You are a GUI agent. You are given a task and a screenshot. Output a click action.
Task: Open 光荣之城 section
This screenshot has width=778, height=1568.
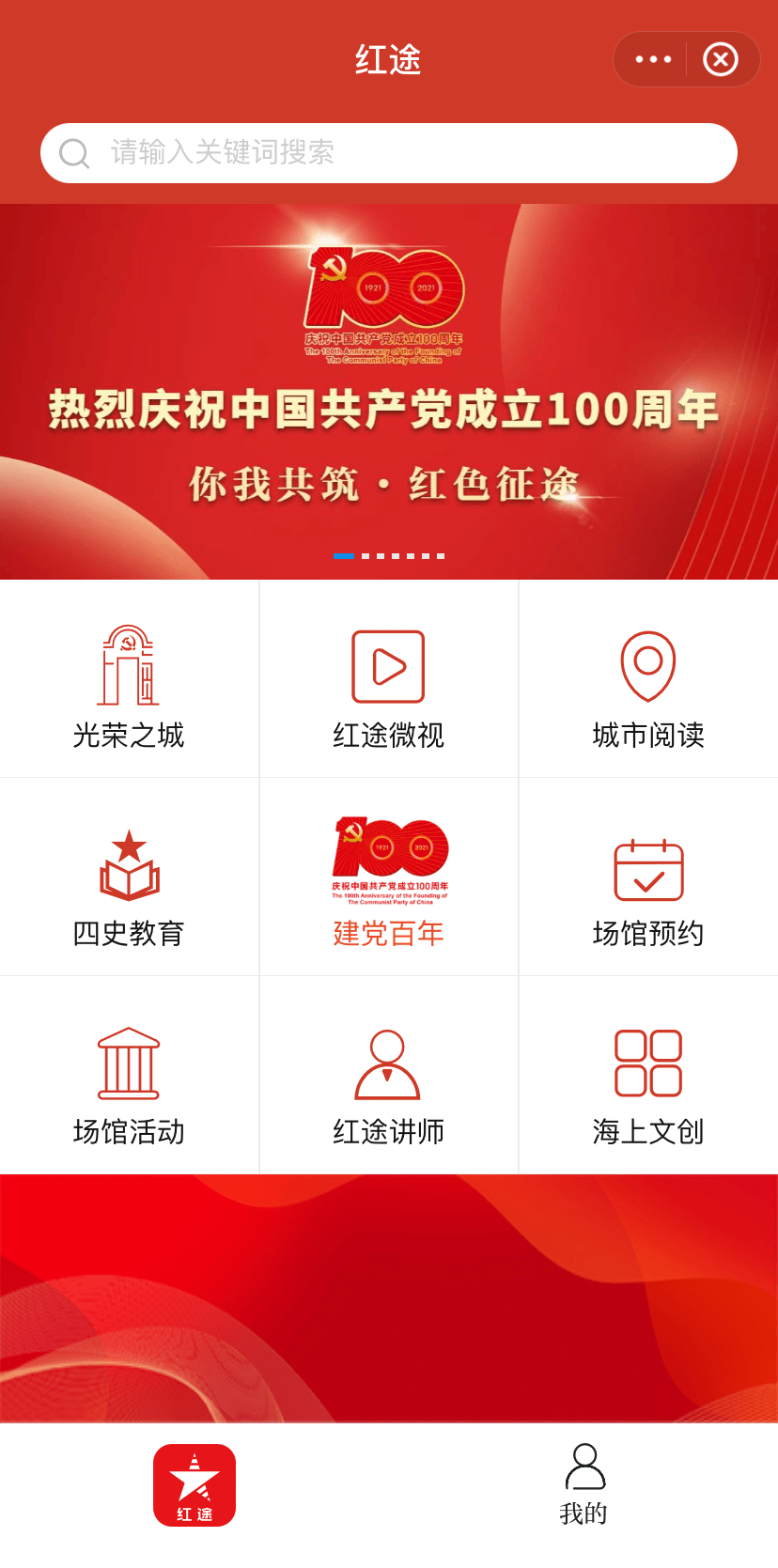point(129,686)
